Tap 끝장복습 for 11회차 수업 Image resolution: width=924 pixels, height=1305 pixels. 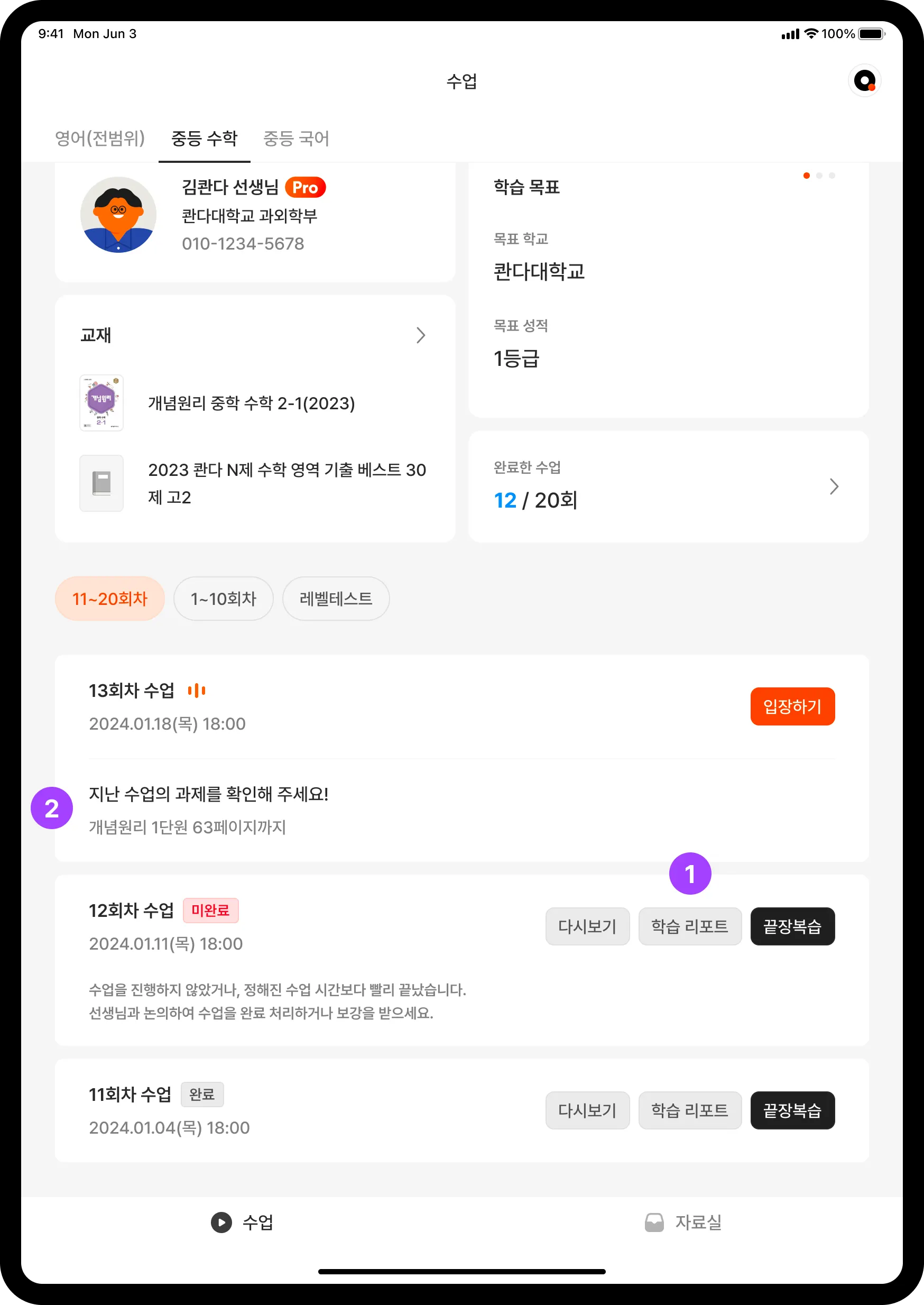pos(792,1110)
